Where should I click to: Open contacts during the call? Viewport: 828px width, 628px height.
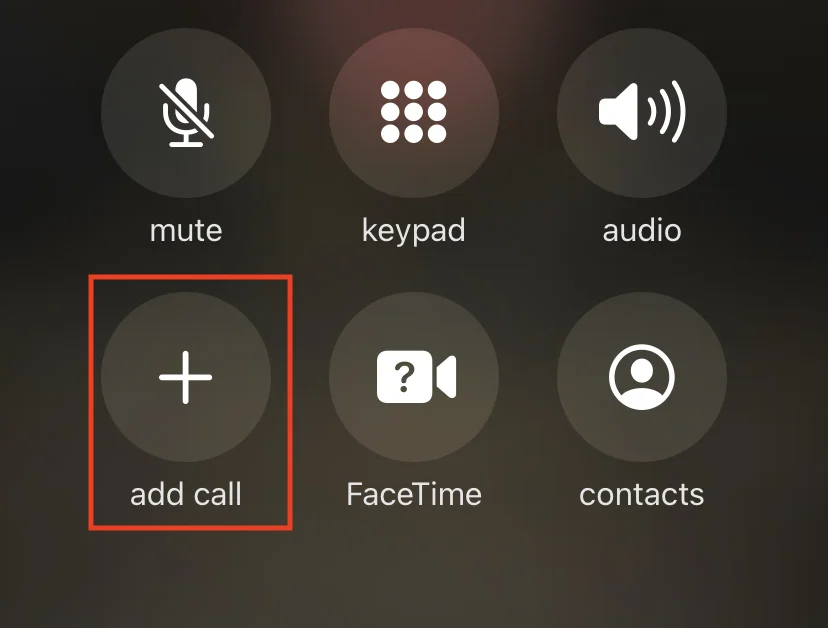(x=641, y=377)
